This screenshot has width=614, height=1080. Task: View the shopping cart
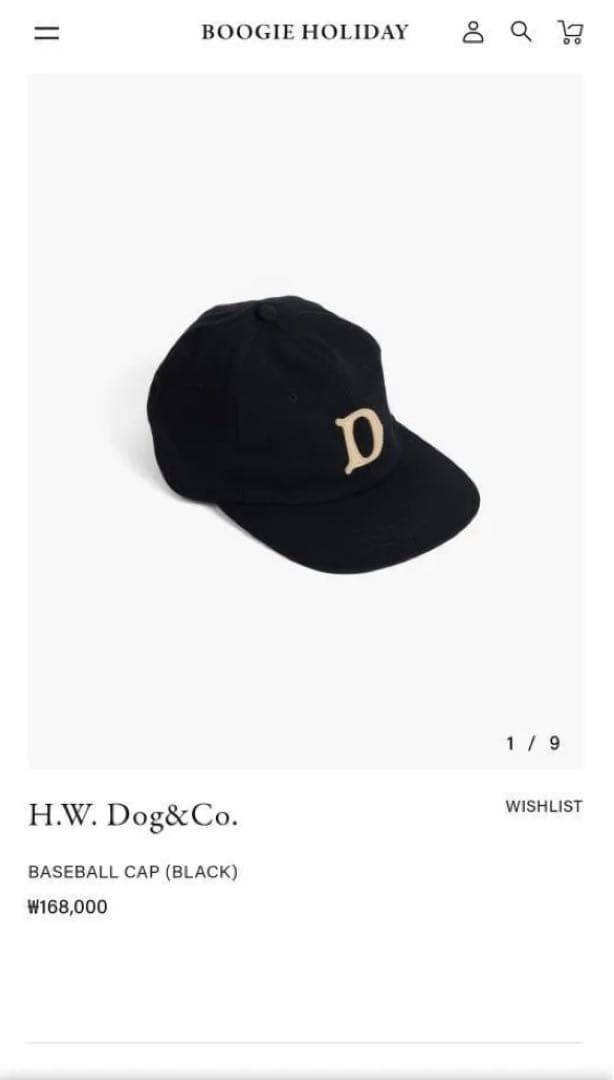[x=570, y=32]
